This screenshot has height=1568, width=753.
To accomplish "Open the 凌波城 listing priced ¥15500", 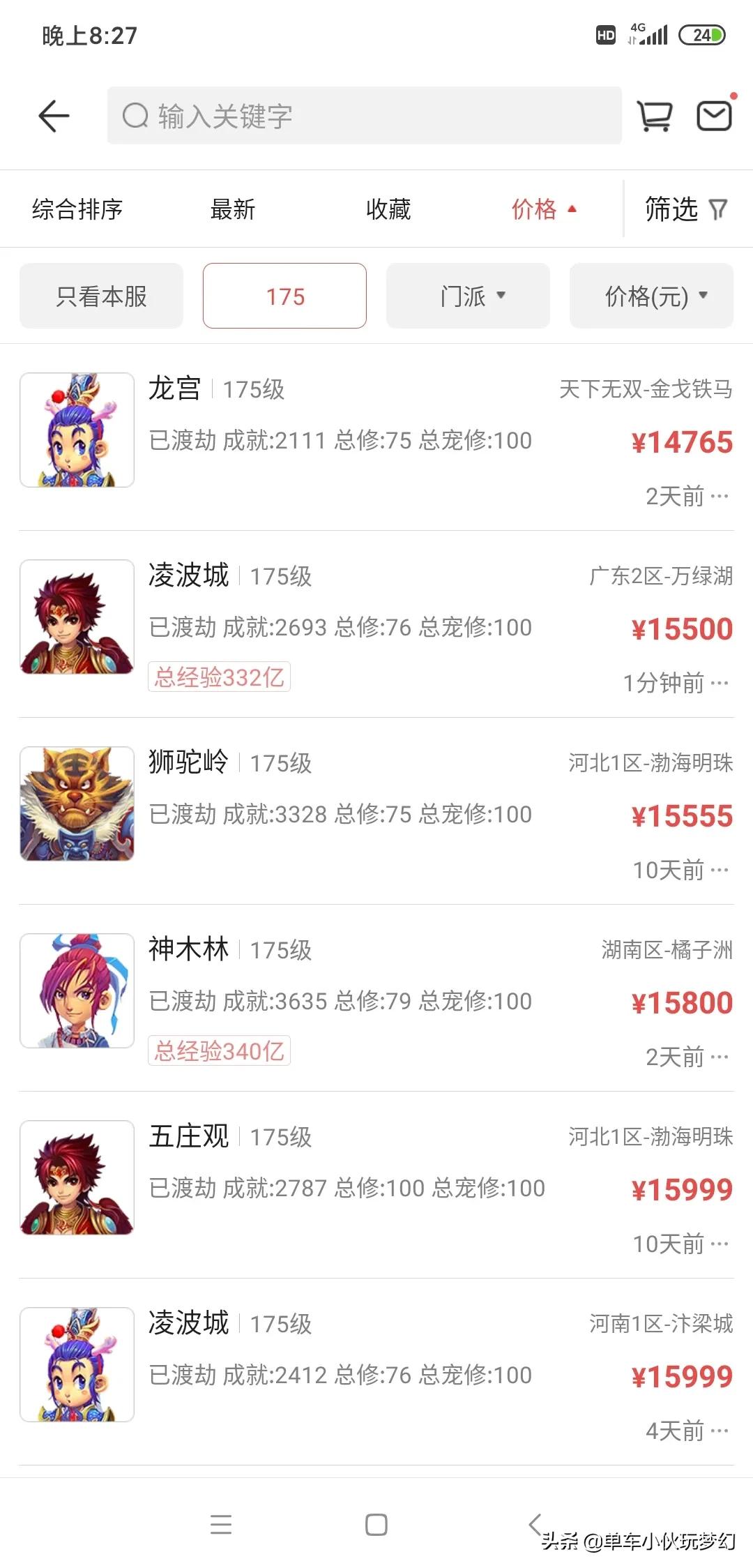I will [376, 625].
